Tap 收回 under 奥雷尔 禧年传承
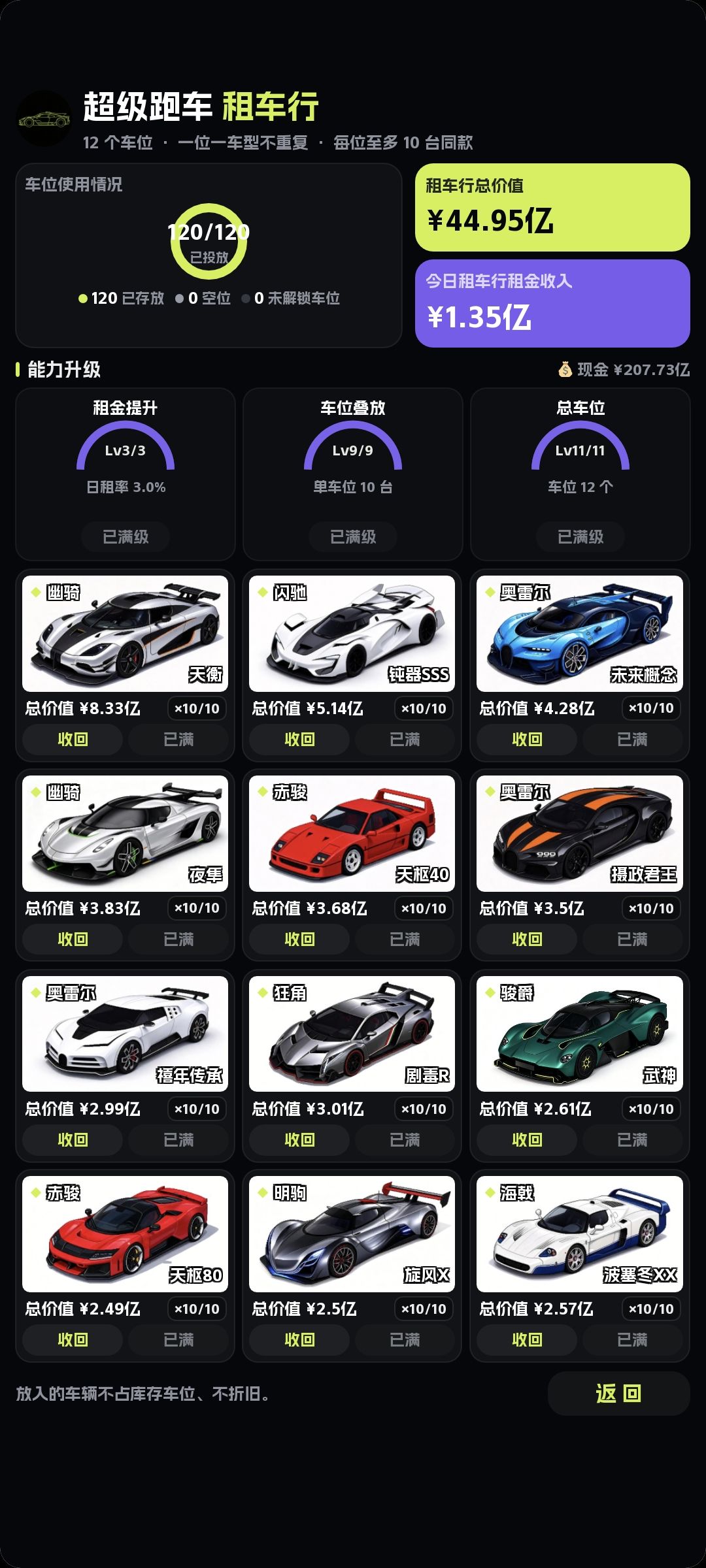The height and width of the screenshot is (1568, 706). pyautogui.click(x=73, y=1140)
